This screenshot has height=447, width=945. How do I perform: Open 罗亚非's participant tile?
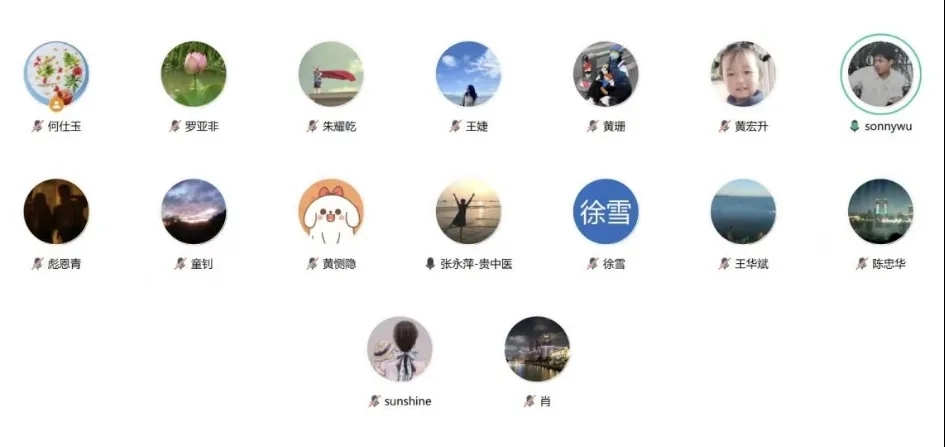193,74
